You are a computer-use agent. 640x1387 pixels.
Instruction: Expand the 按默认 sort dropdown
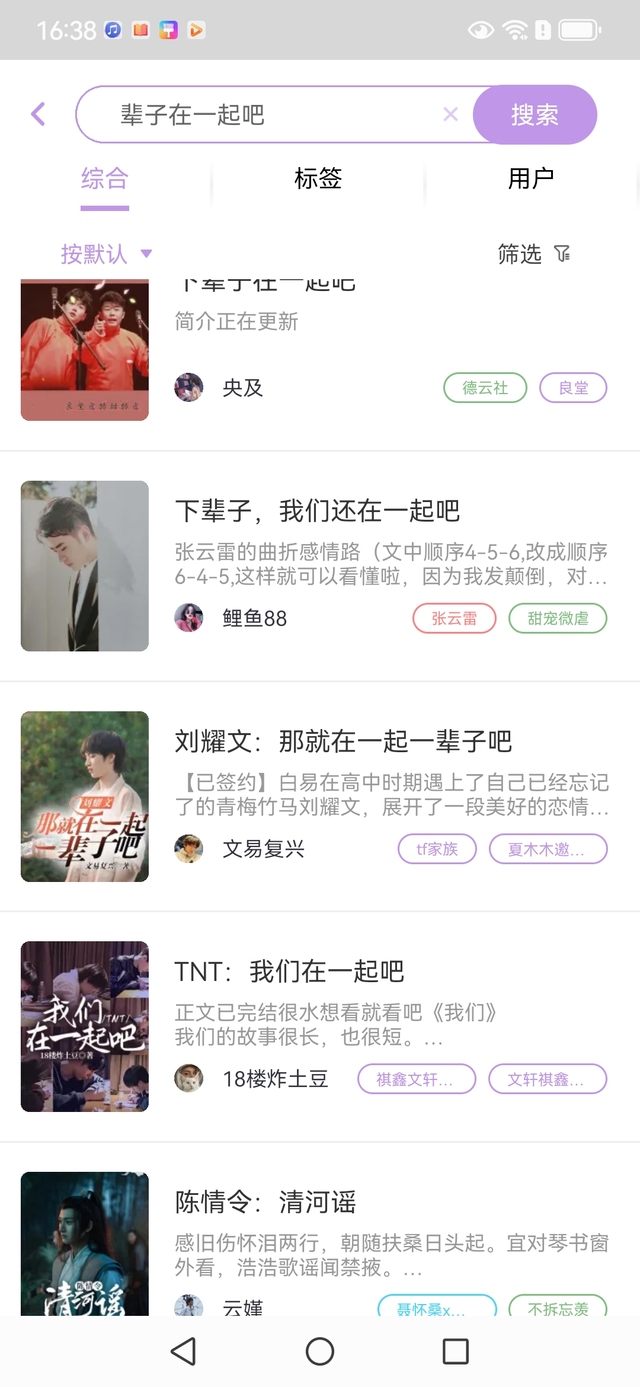[x=106, y=254]
